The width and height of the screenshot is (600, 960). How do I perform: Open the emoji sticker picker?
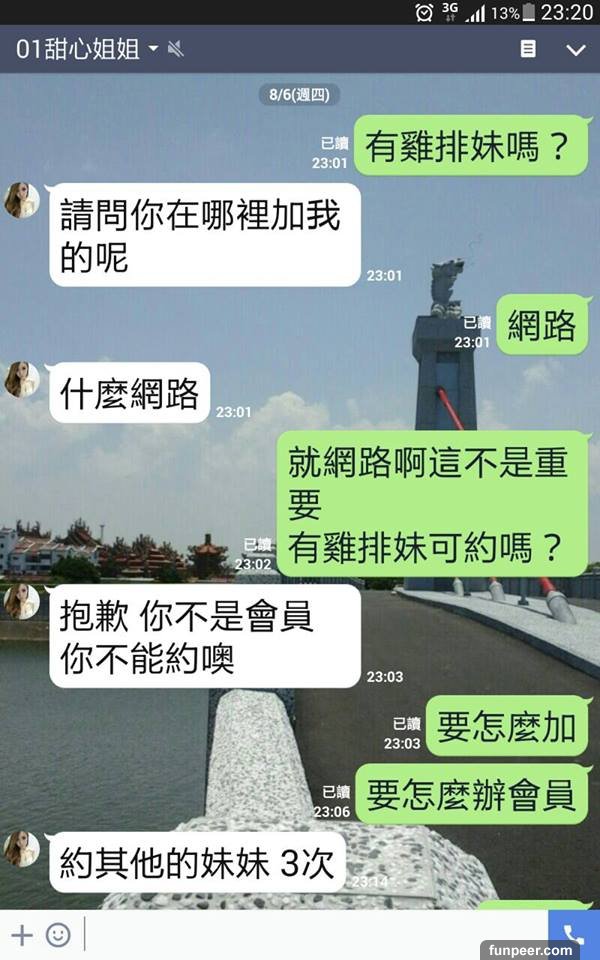(58, 936)
